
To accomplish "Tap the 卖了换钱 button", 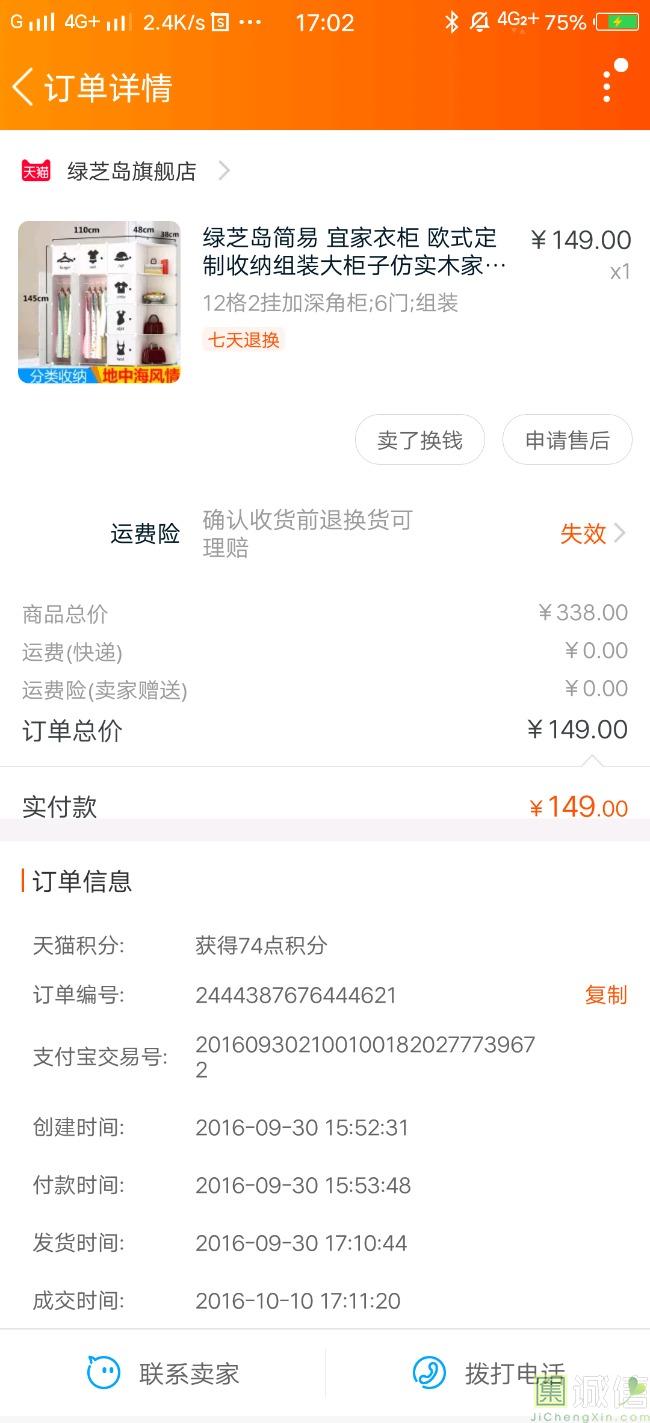I will click(x=420, y=440).
